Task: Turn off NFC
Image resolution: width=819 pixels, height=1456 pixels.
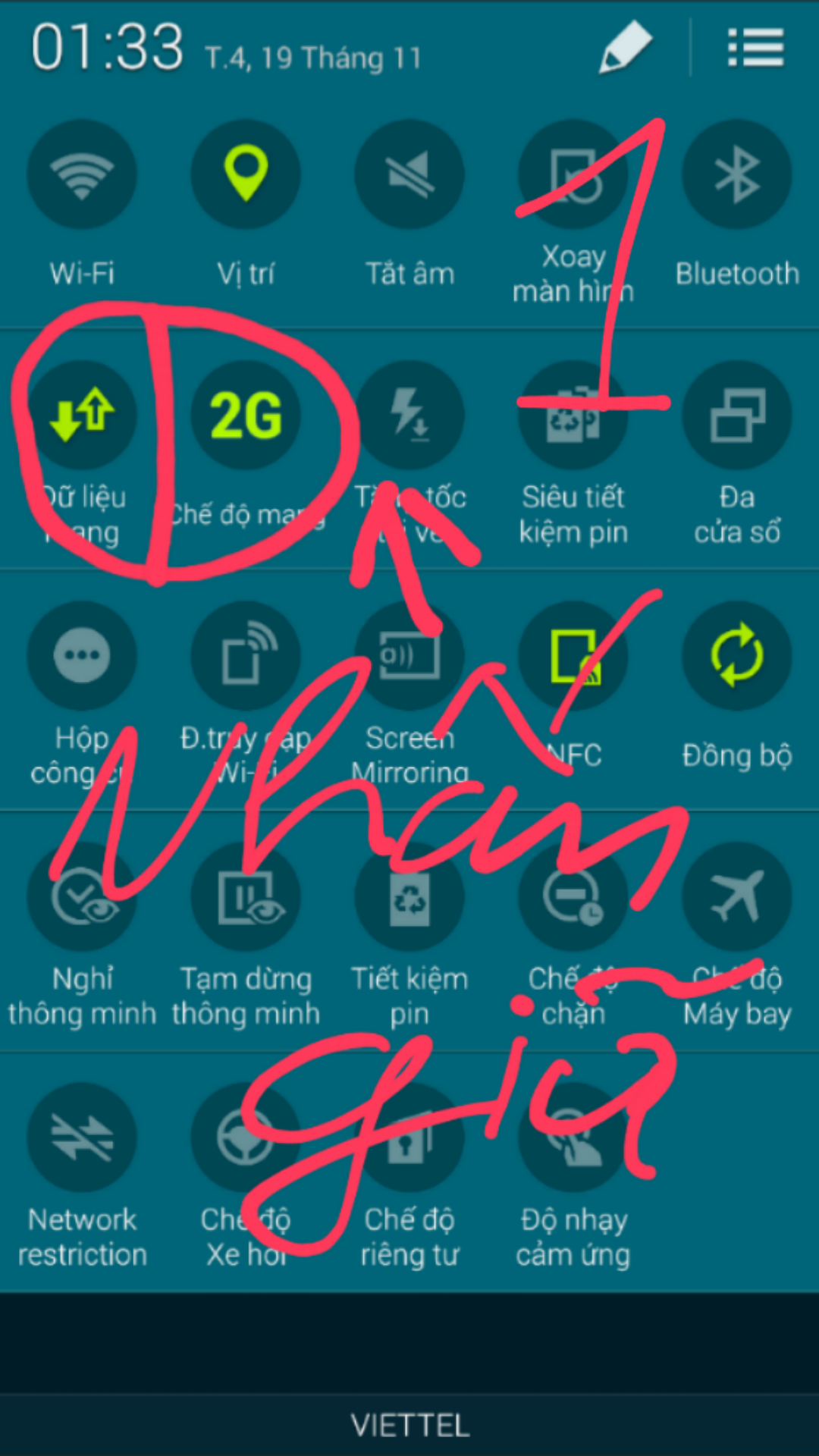Action: (573, 656)
